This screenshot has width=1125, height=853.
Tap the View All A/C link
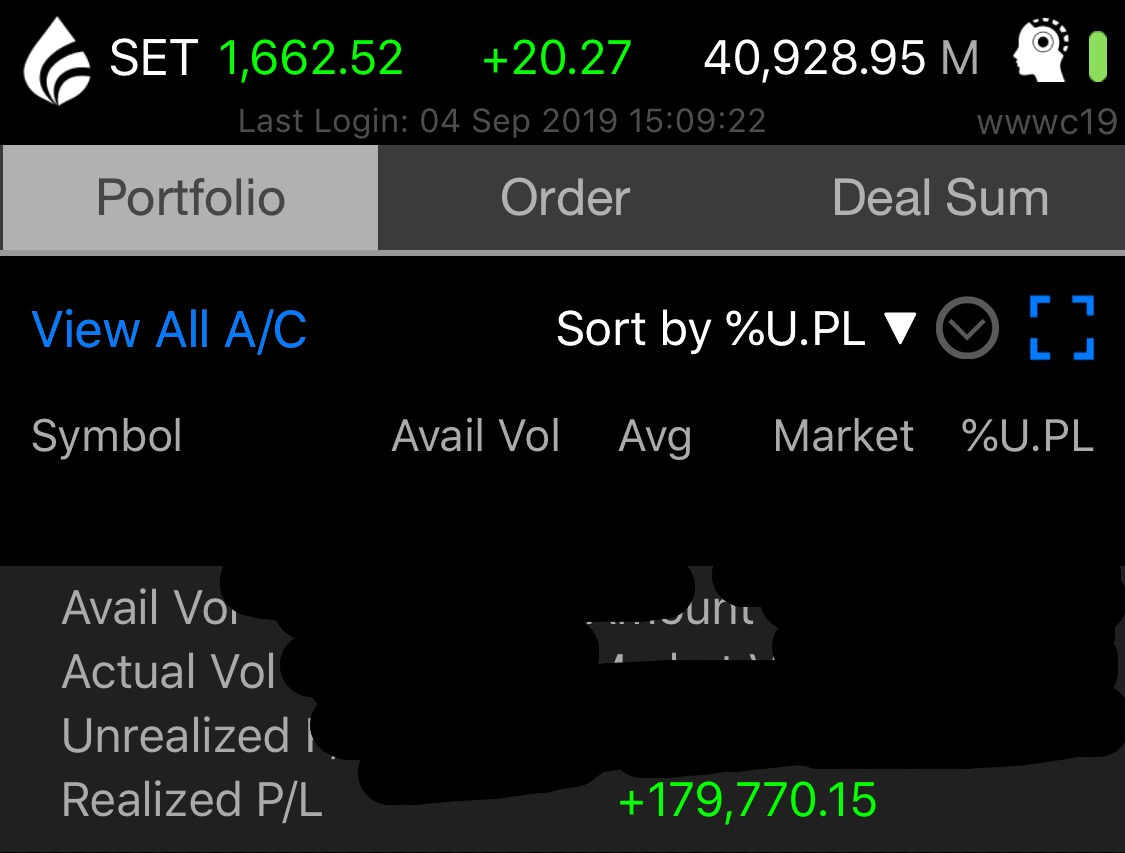click(x=169, y=329)
